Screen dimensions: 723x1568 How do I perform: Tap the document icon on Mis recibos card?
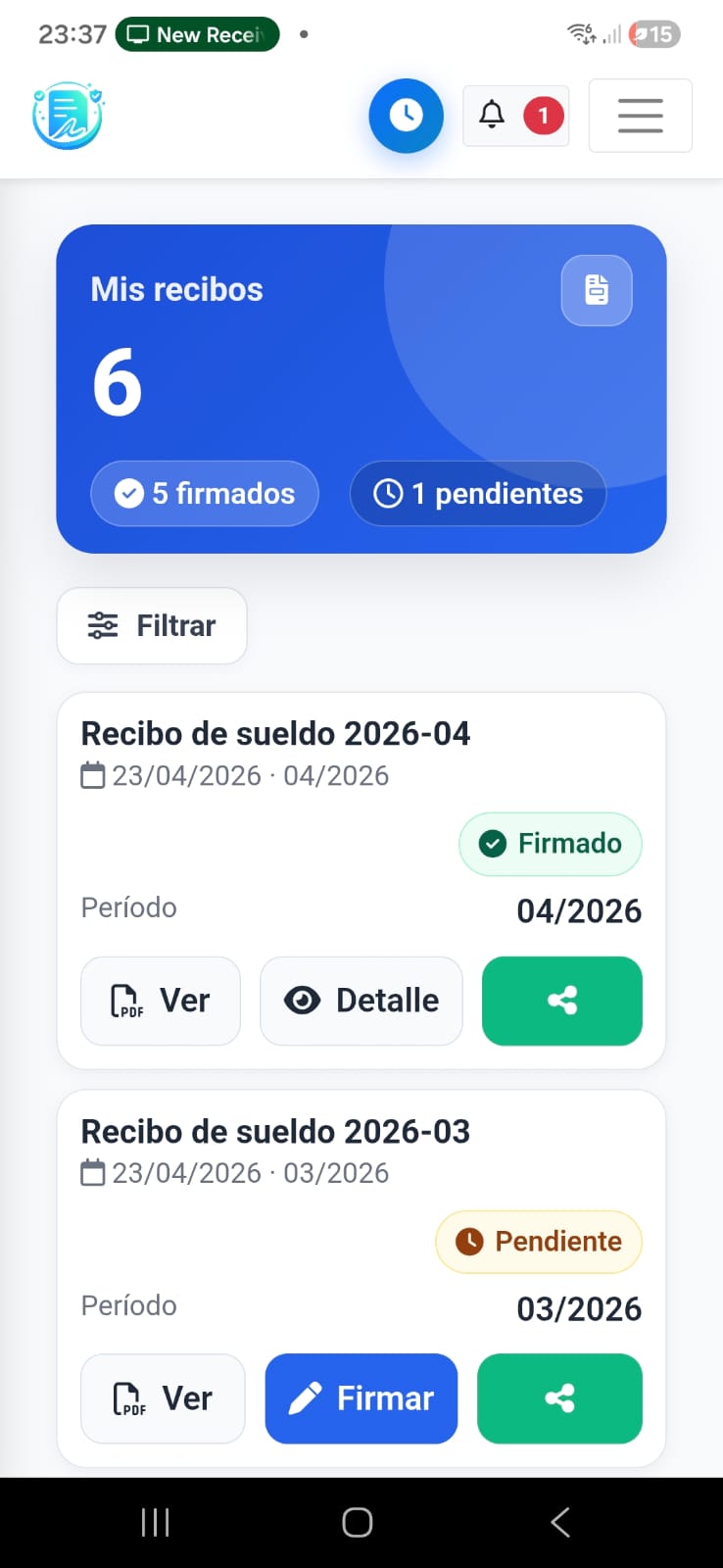pyautogui.click(x=596, y=290)
